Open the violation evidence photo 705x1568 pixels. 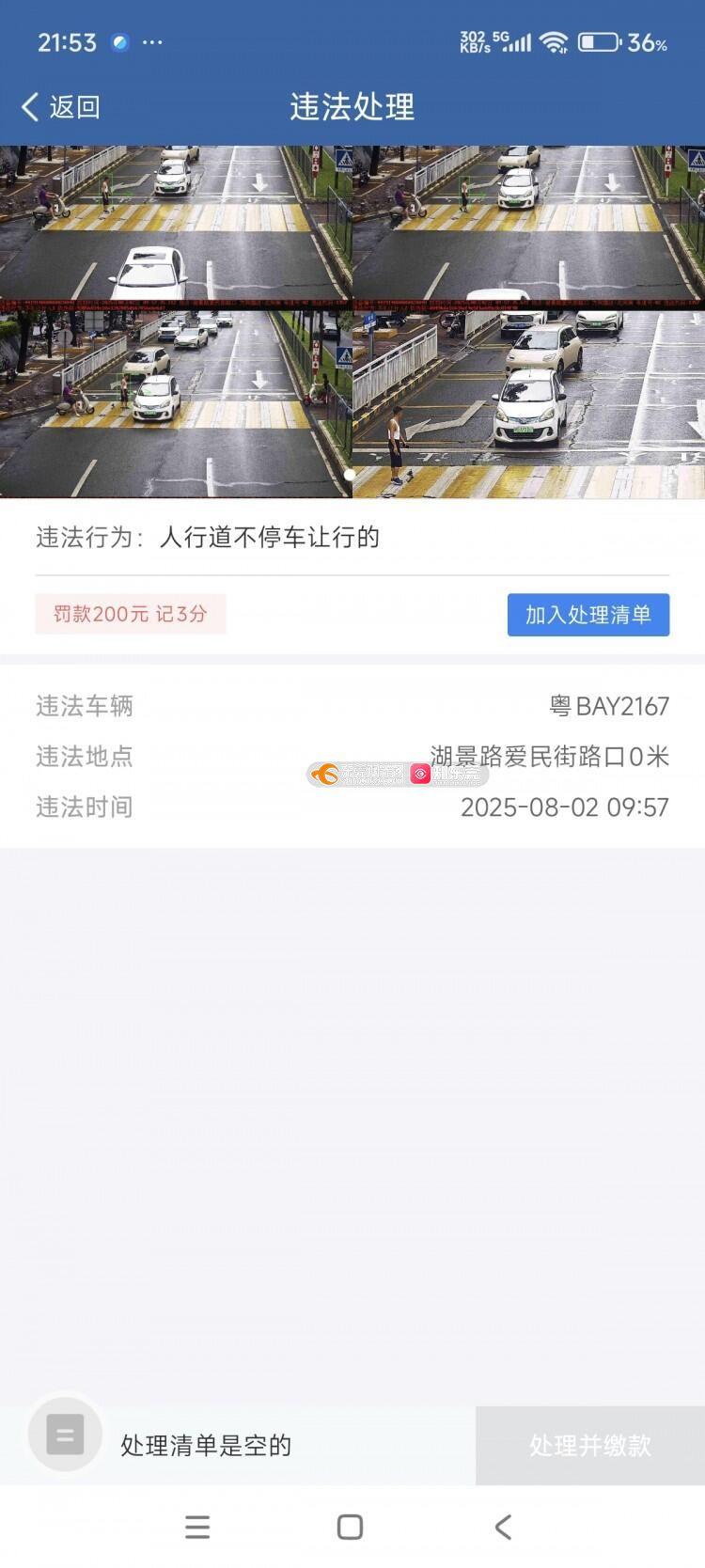pyautogui.click(x=352, y=321)
